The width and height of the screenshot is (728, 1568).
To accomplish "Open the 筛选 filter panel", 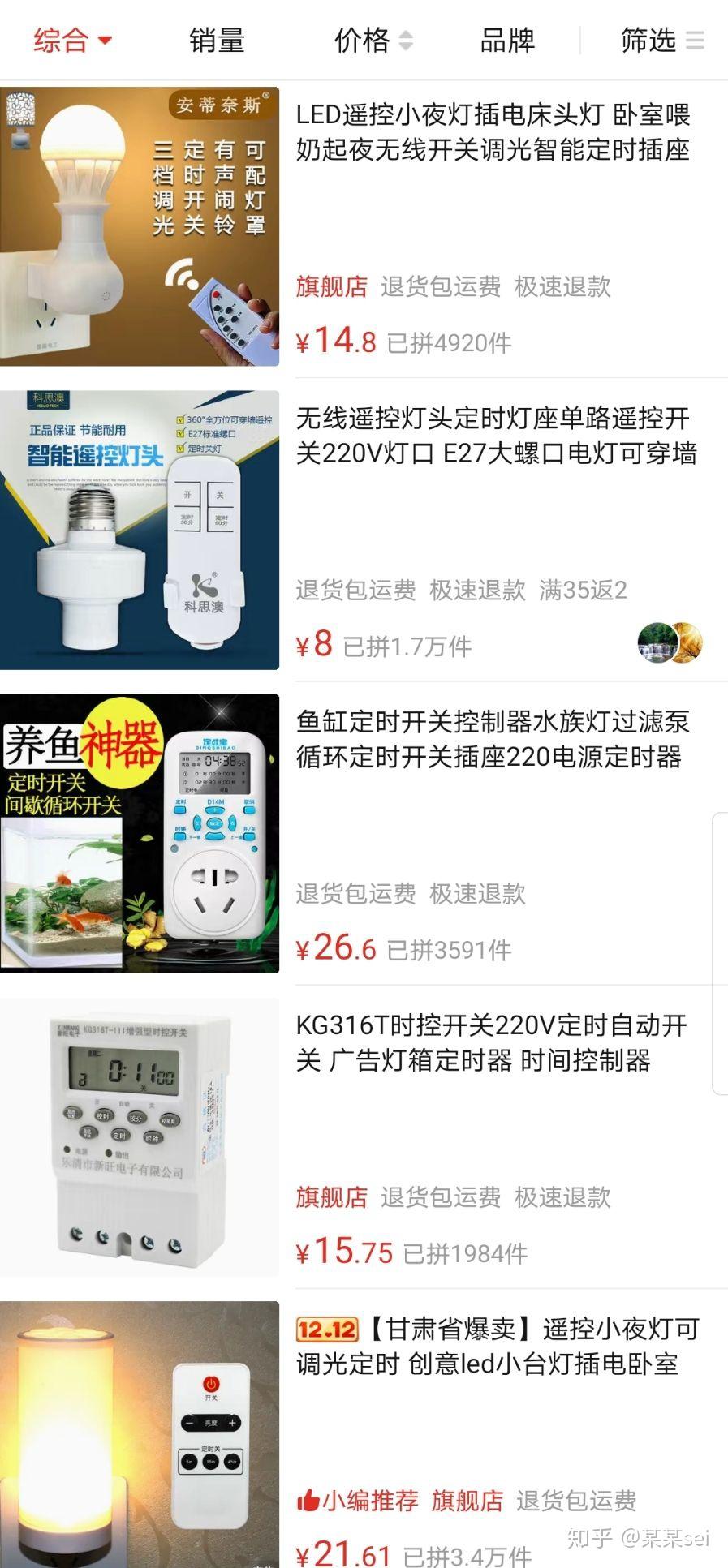I will pos(661,40).
